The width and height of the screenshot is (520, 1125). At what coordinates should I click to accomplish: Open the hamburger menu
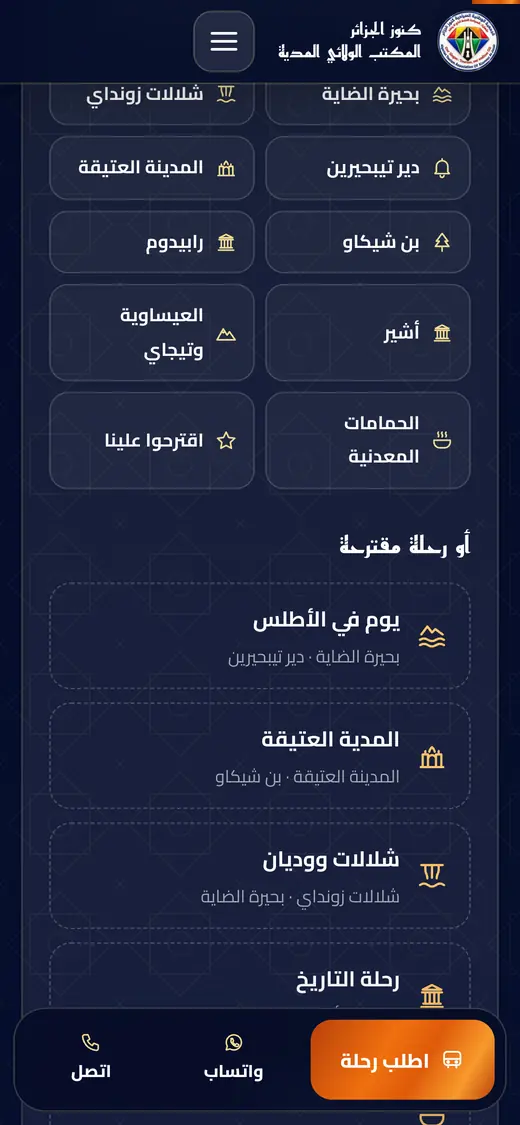[x=224, y=42]
